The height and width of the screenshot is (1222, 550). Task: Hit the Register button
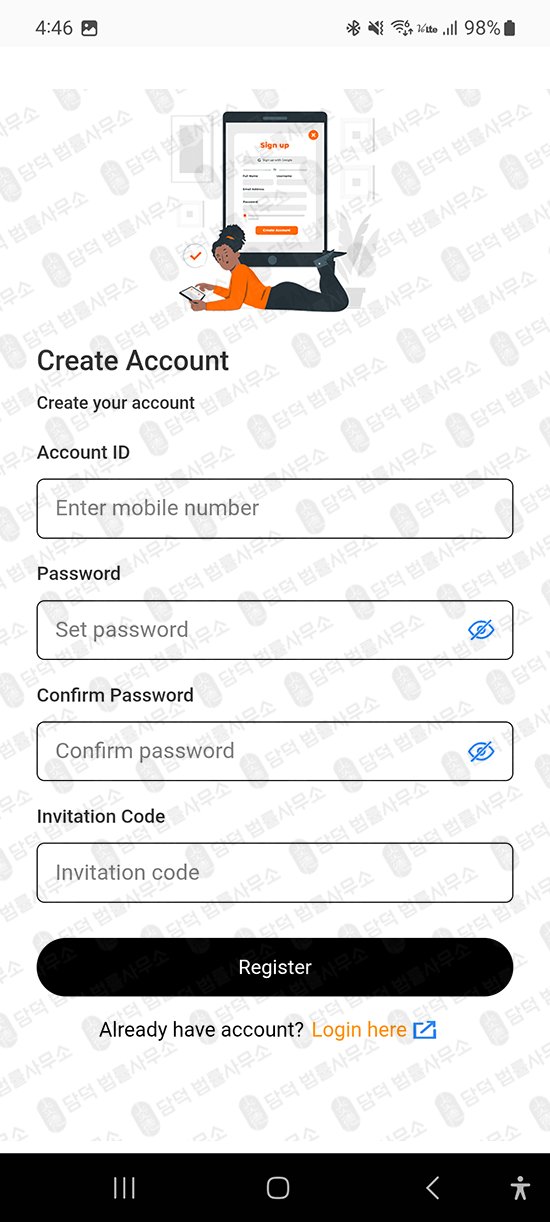point(275,967)
